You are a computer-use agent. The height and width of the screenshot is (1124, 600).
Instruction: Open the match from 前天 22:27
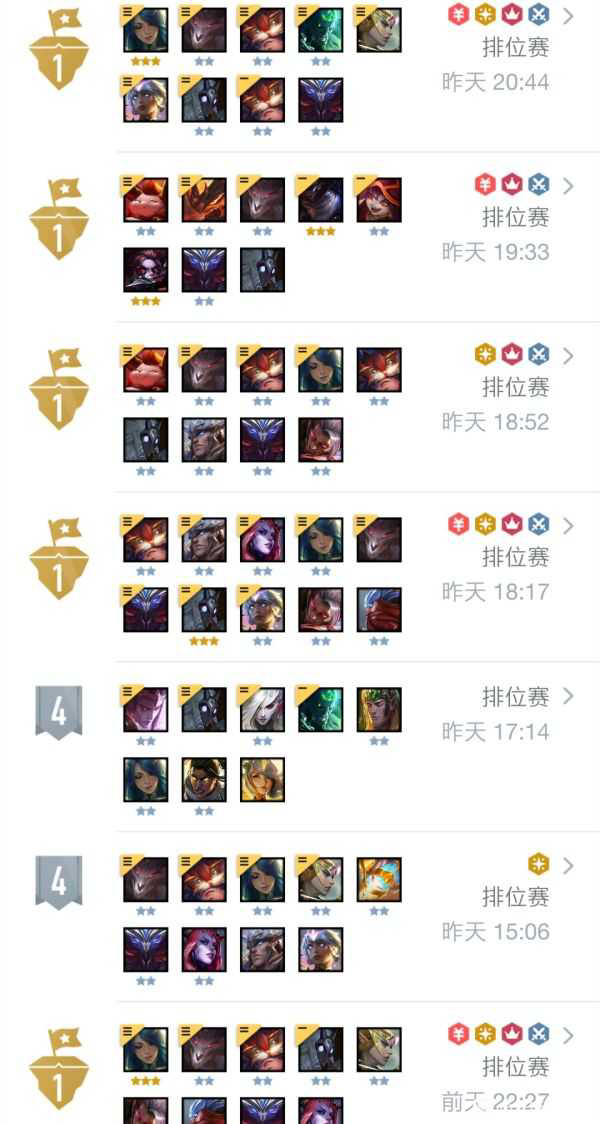click(x=568, y=1036)
